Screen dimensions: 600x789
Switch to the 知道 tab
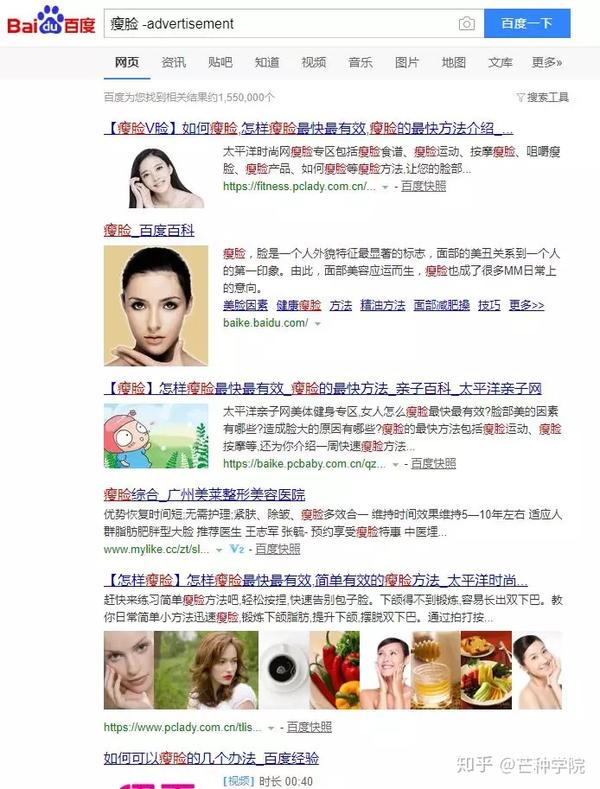267,62
